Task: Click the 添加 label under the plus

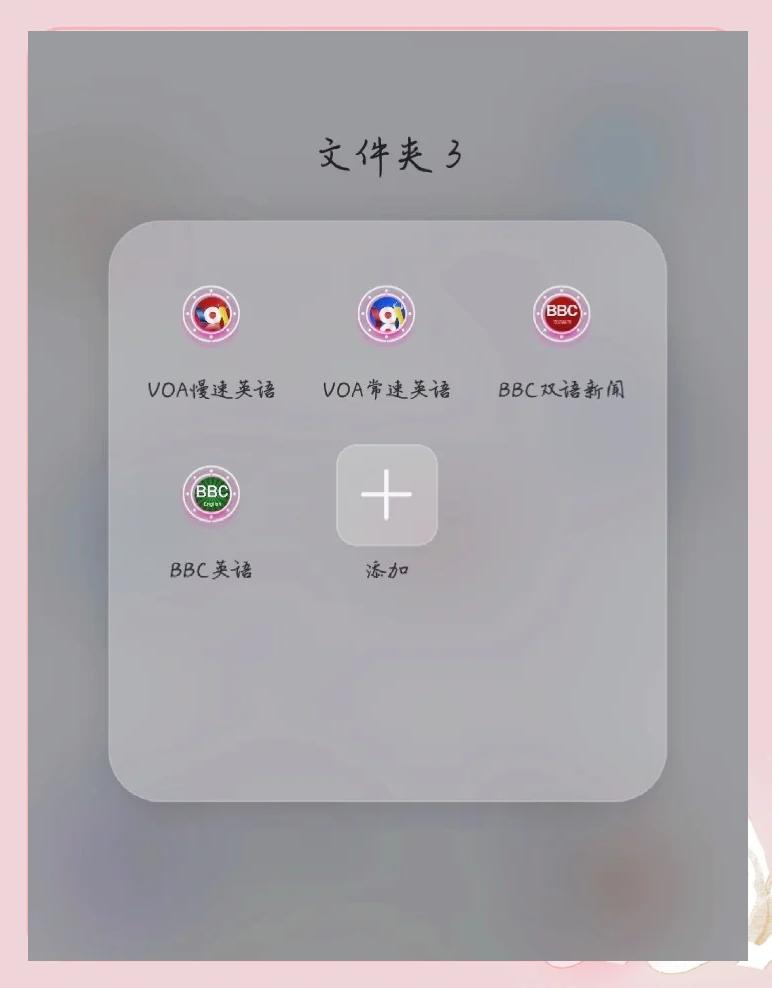Action: [x=388, y=568]
